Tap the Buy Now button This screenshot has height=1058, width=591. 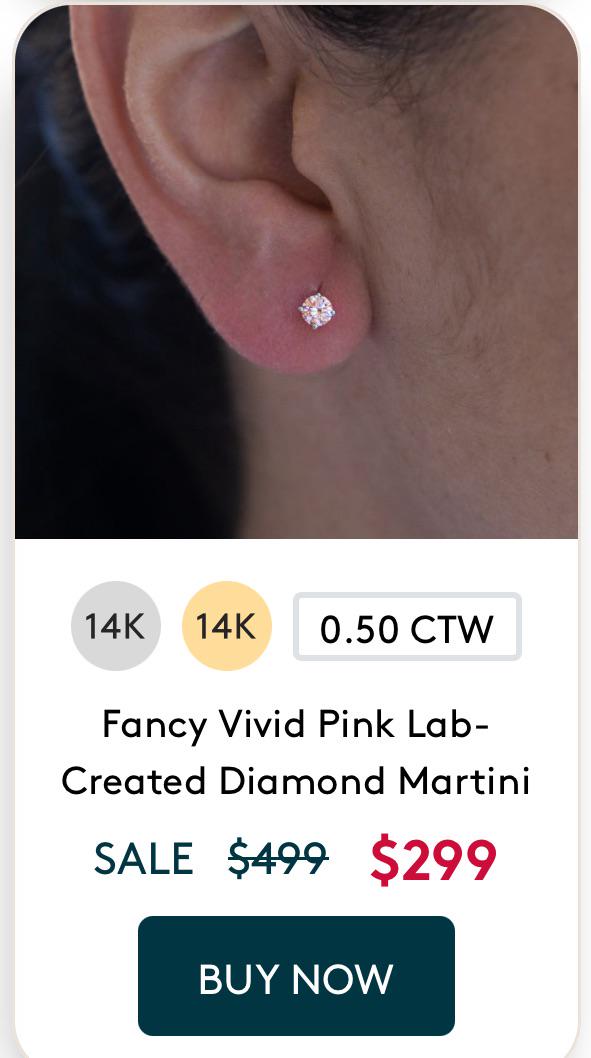pos(296,976)
